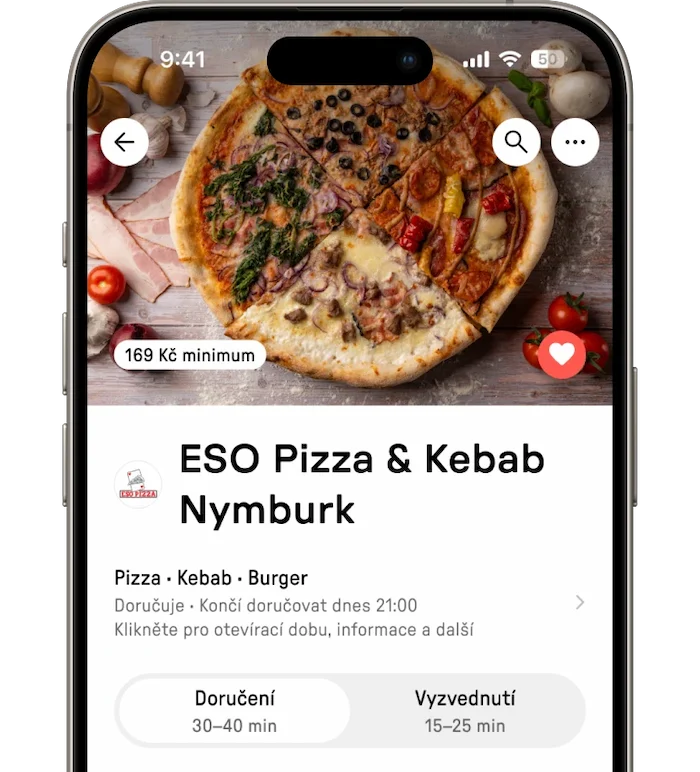This screenshot has width=700, height=772.
Task: Select the Doručení delivery option
Action: 235,711
